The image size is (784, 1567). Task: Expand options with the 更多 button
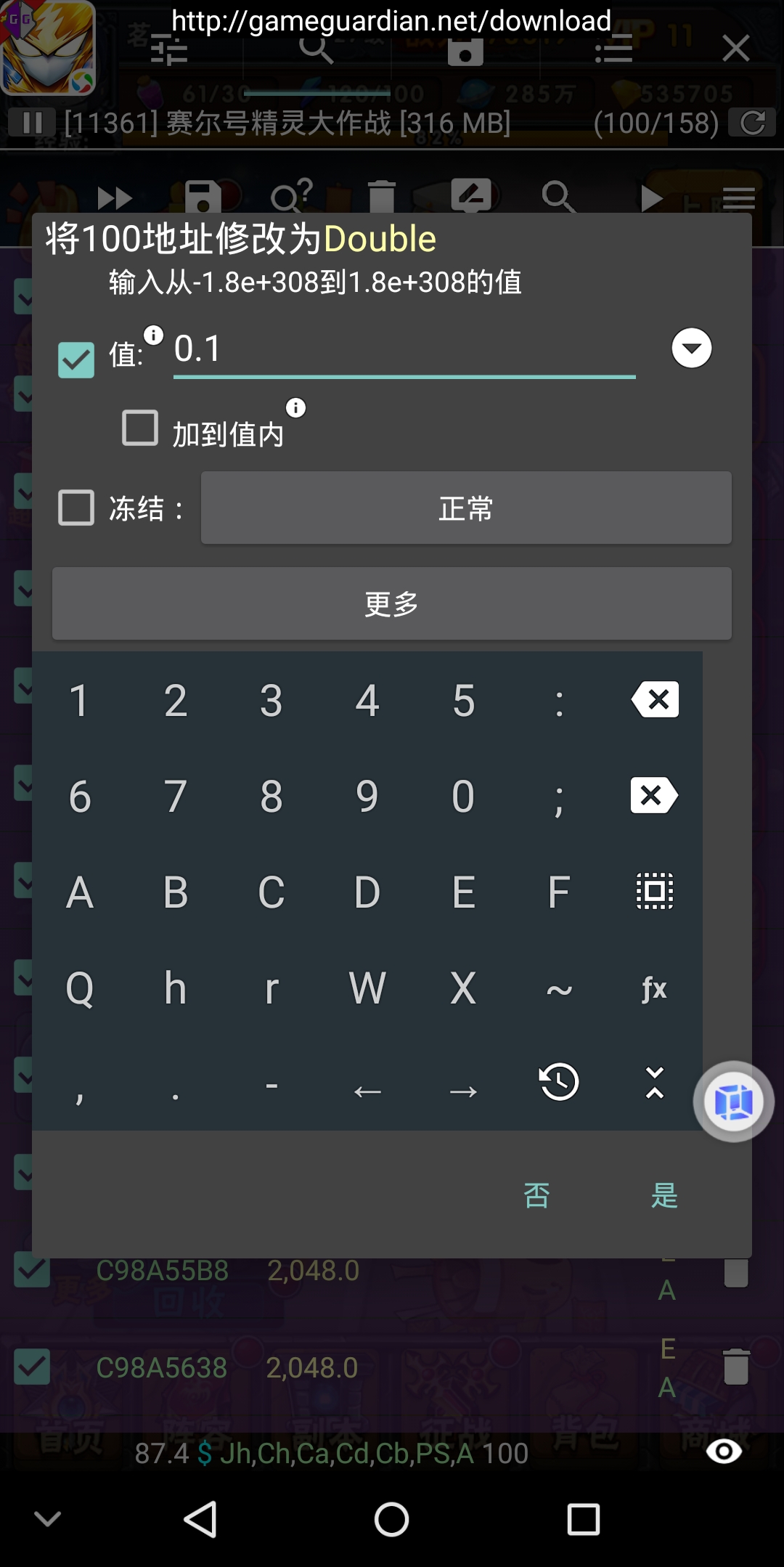391,603
